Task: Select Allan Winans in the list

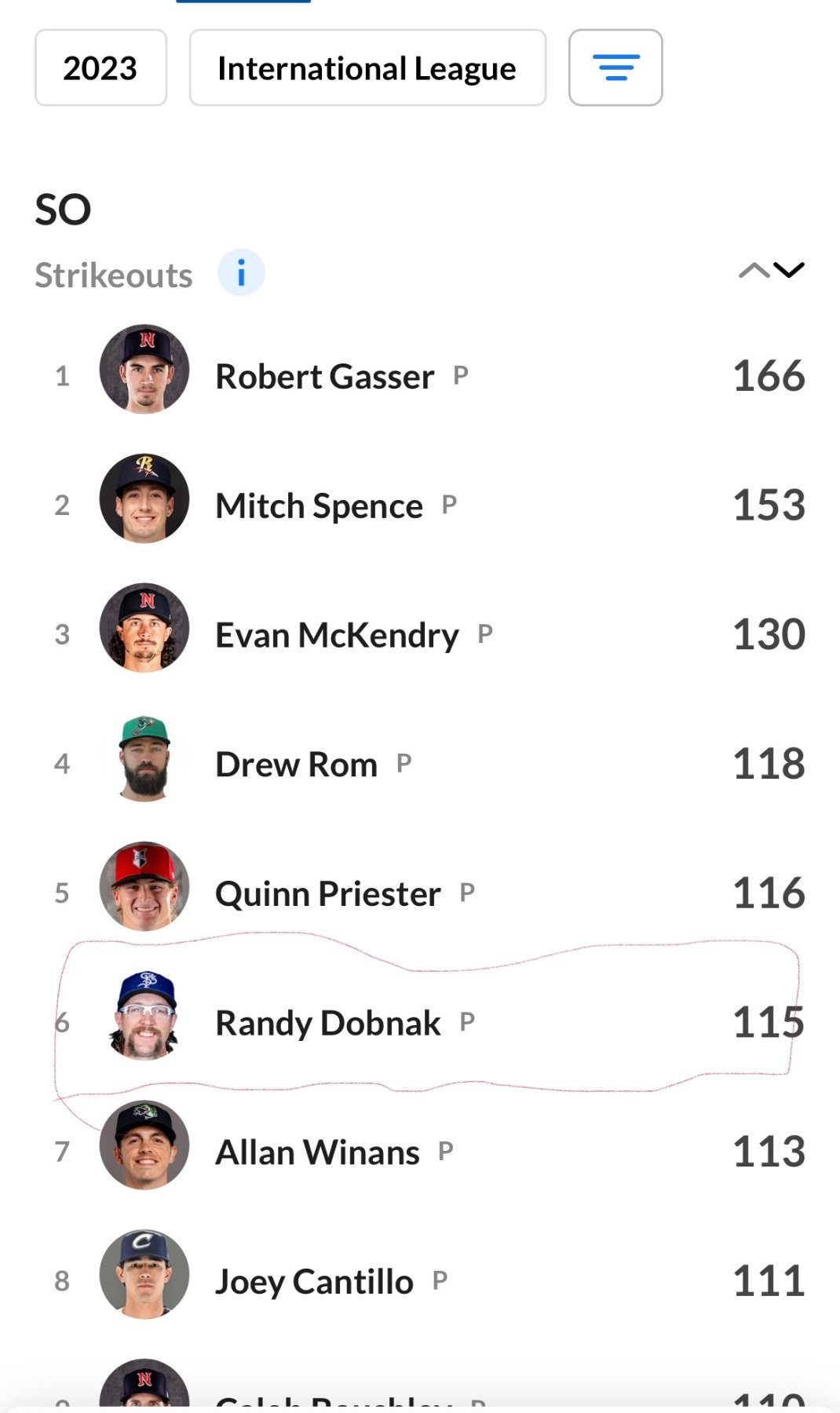Action: (317, 1152)
